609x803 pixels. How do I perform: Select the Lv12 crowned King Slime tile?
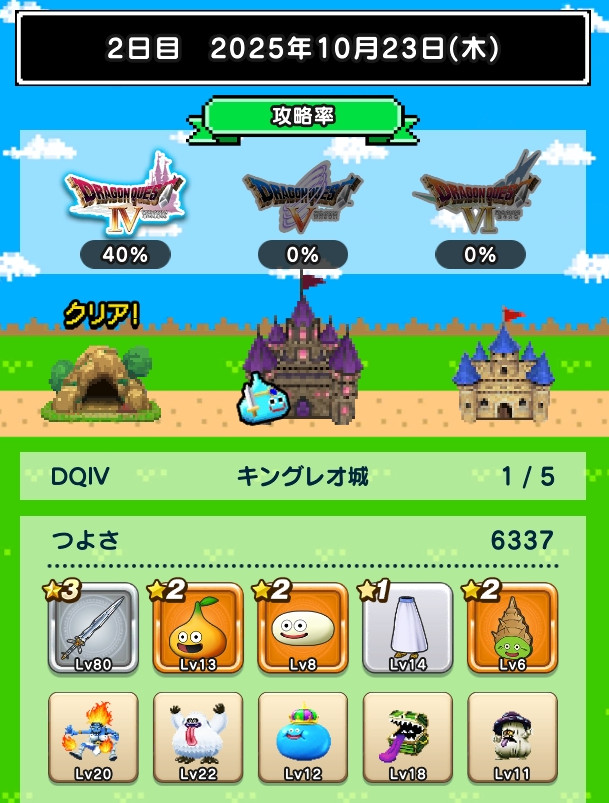coord(303,738)
